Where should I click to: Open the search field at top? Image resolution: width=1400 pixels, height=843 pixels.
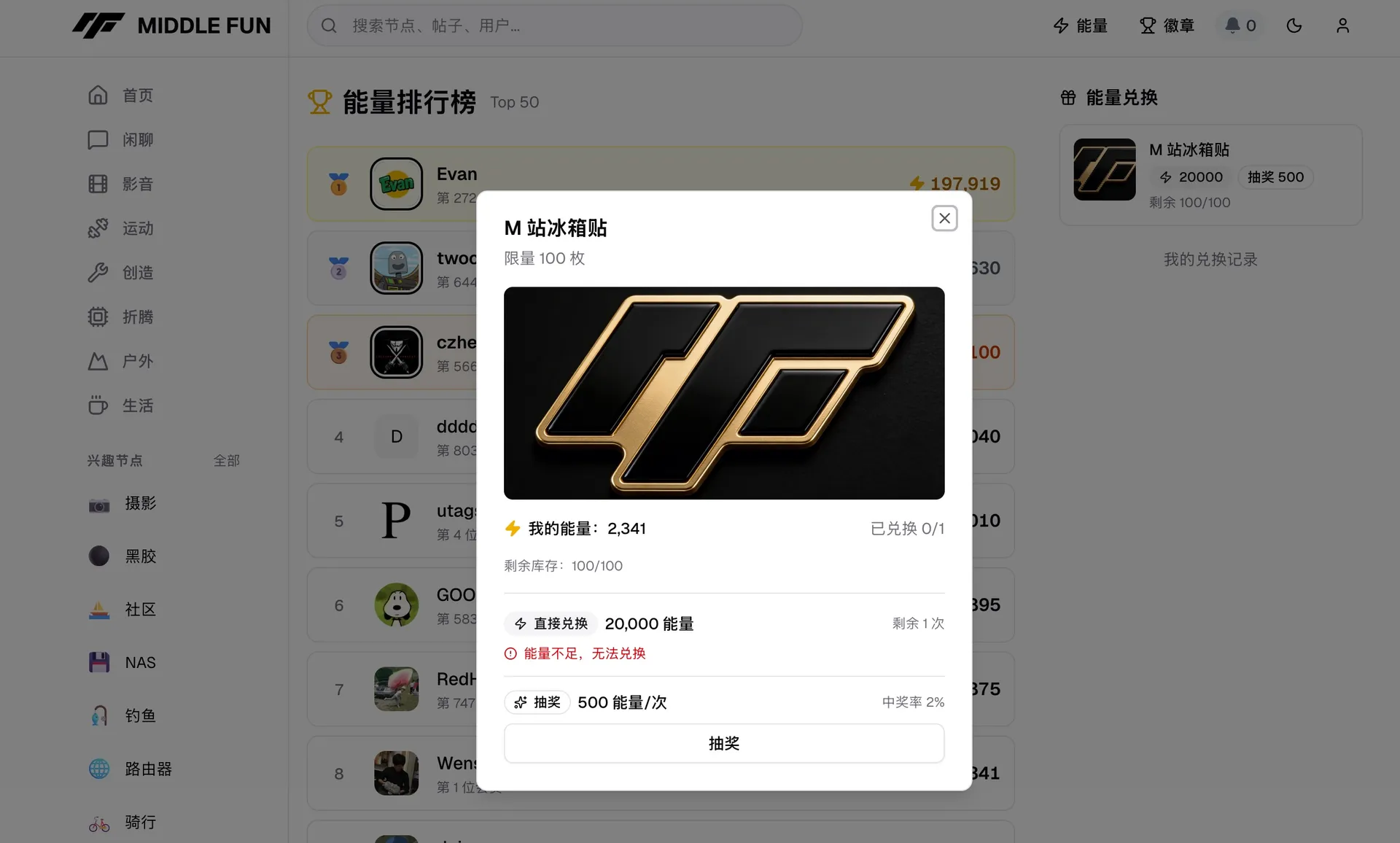click(x=554, y=26)
